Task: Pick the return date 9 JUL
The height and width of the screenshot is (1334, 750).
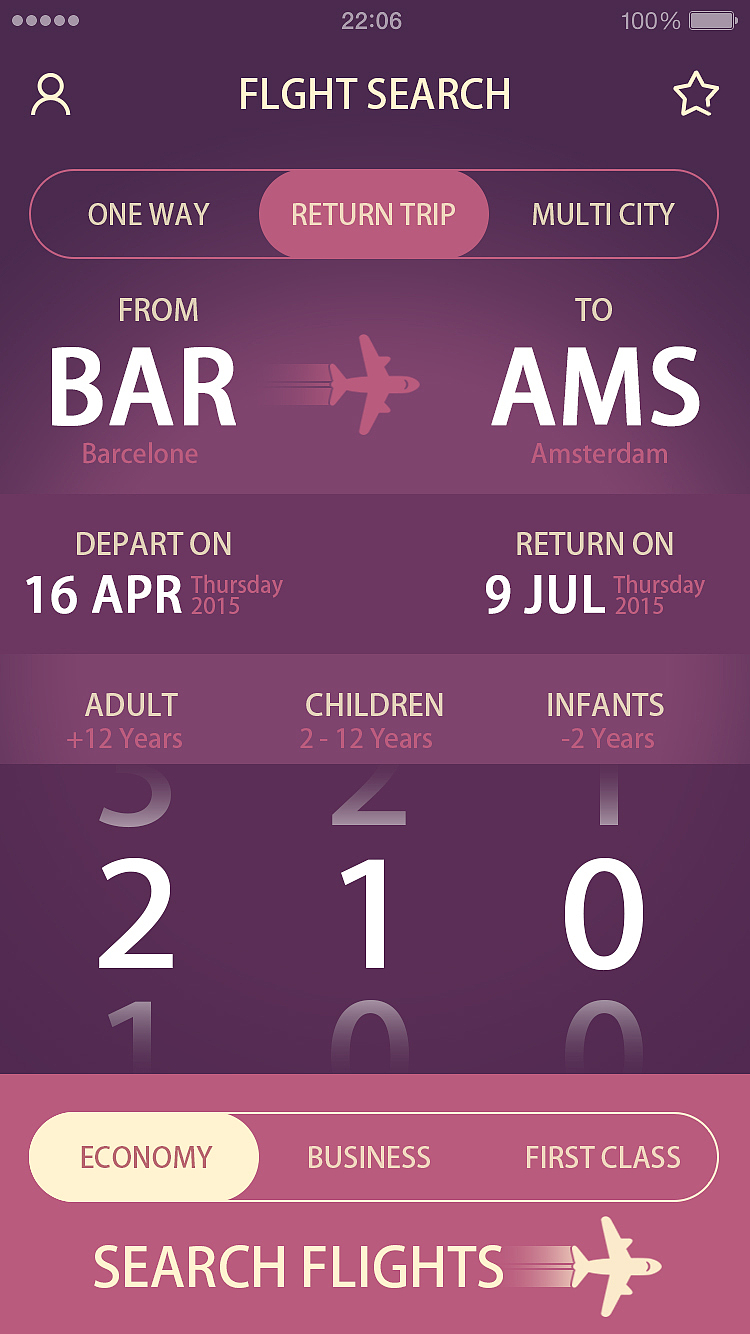Action: 546,594
